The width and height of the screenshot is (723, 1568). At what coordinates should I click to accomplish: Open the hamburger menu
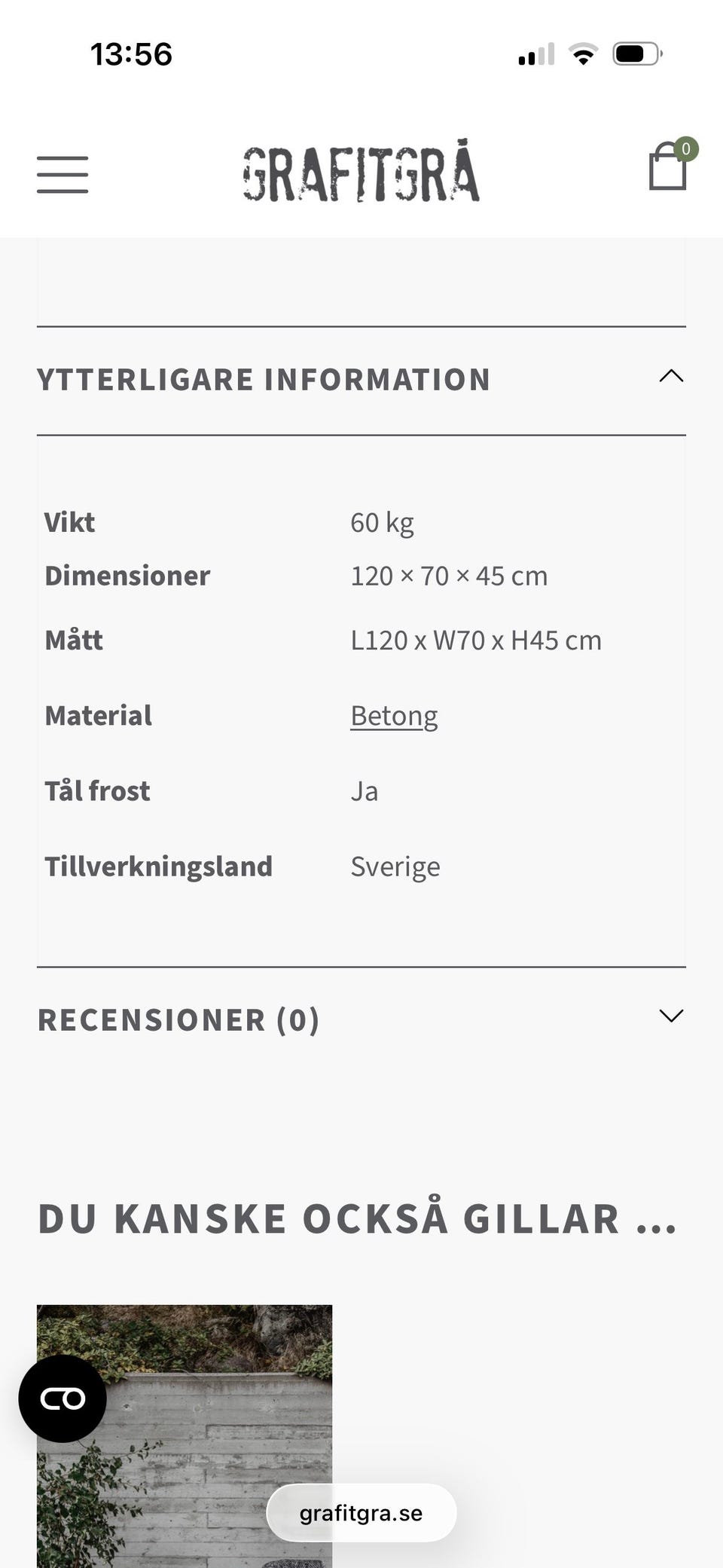[63, 175]
